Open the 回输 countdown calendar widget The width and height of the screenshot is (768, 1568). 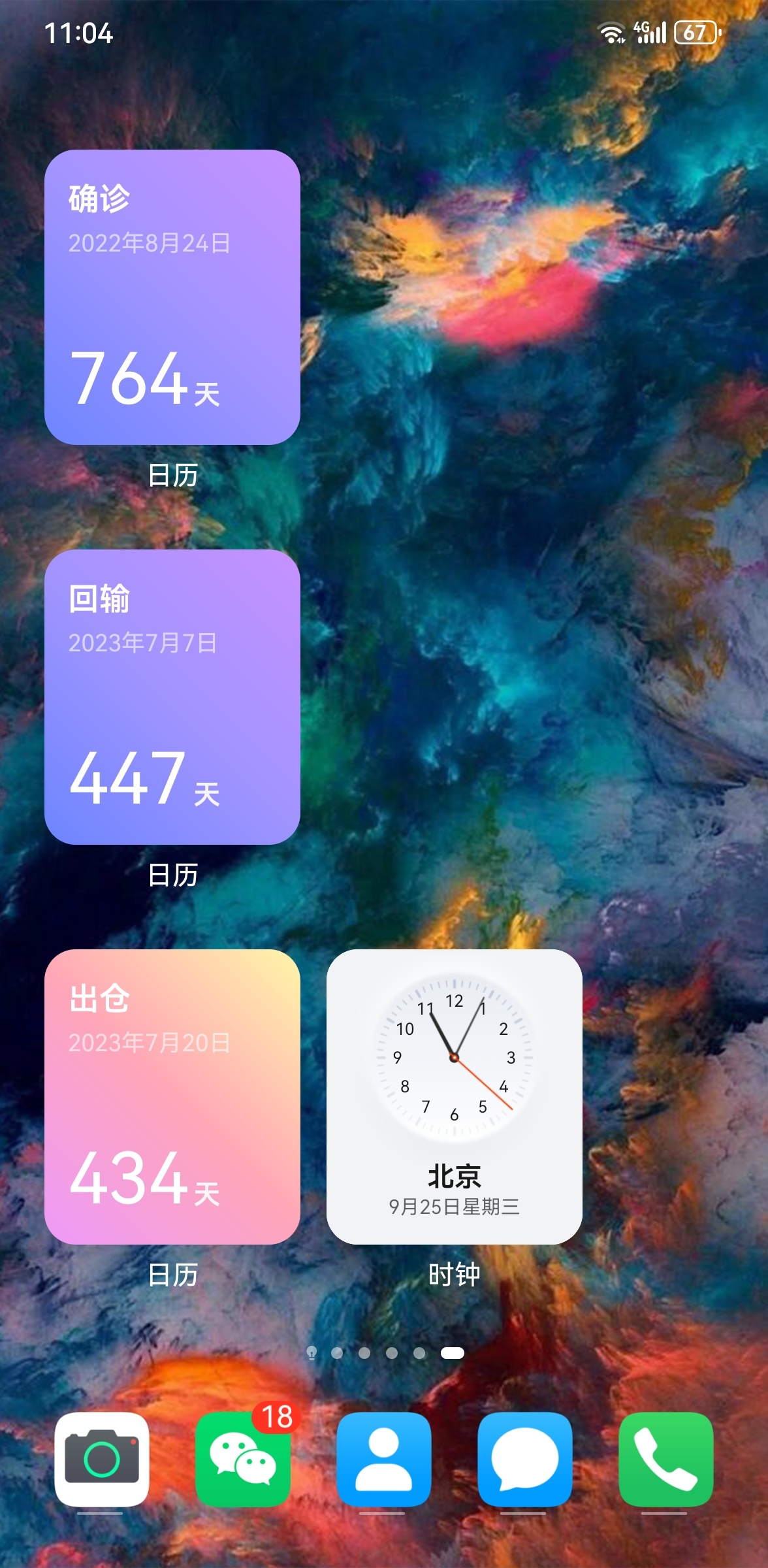[172, 697]
